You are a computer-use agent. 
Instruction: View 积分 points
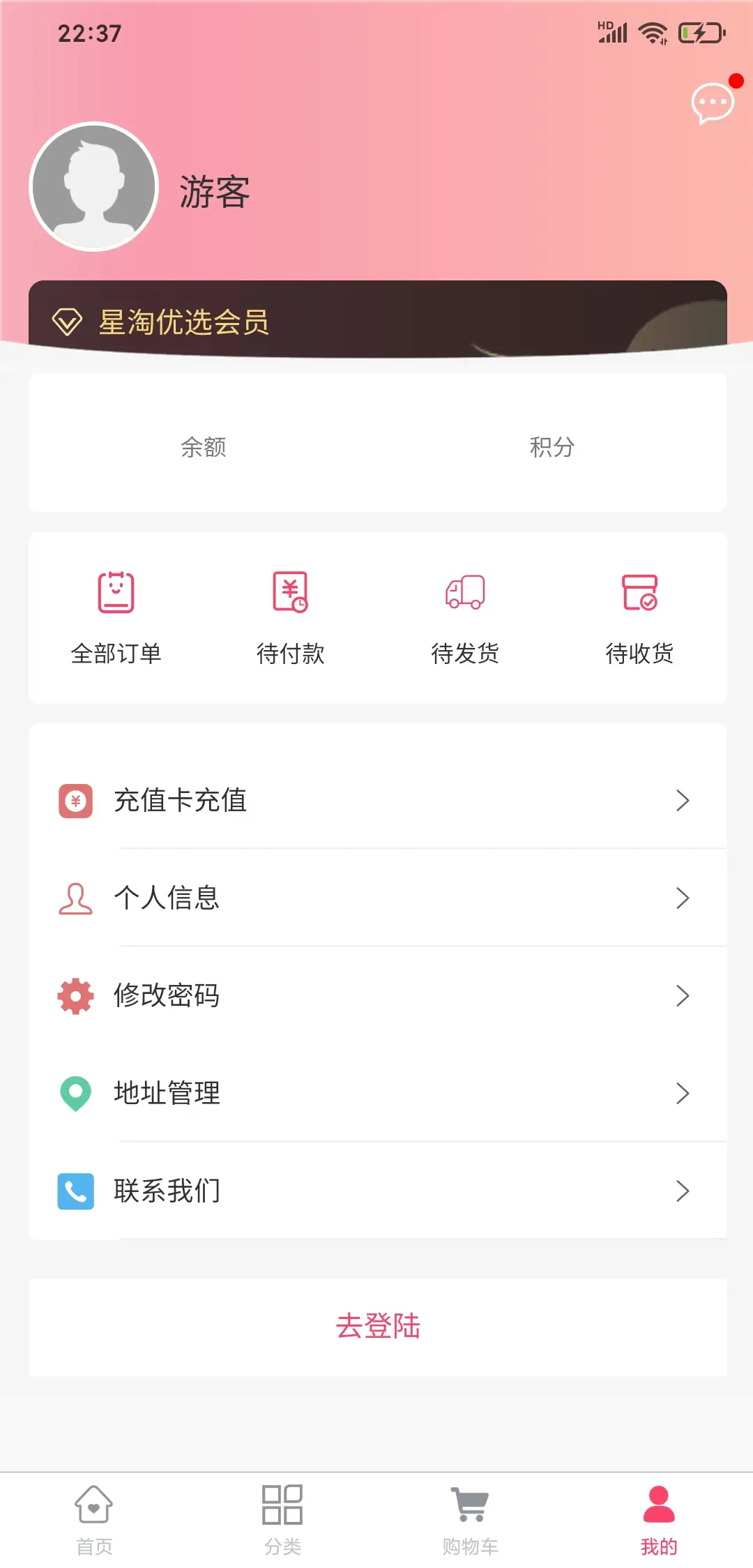552,446
